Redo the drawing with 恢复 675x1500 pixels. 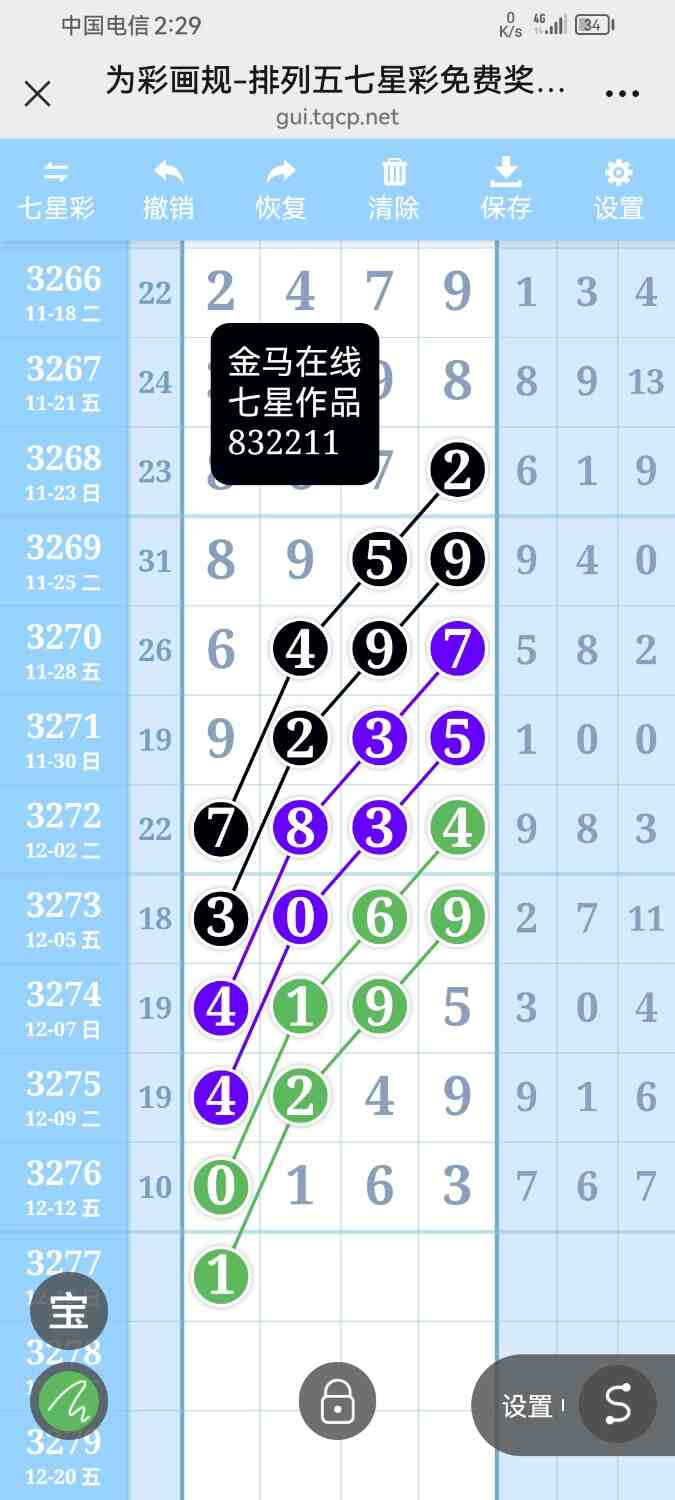tap(281, 190)
